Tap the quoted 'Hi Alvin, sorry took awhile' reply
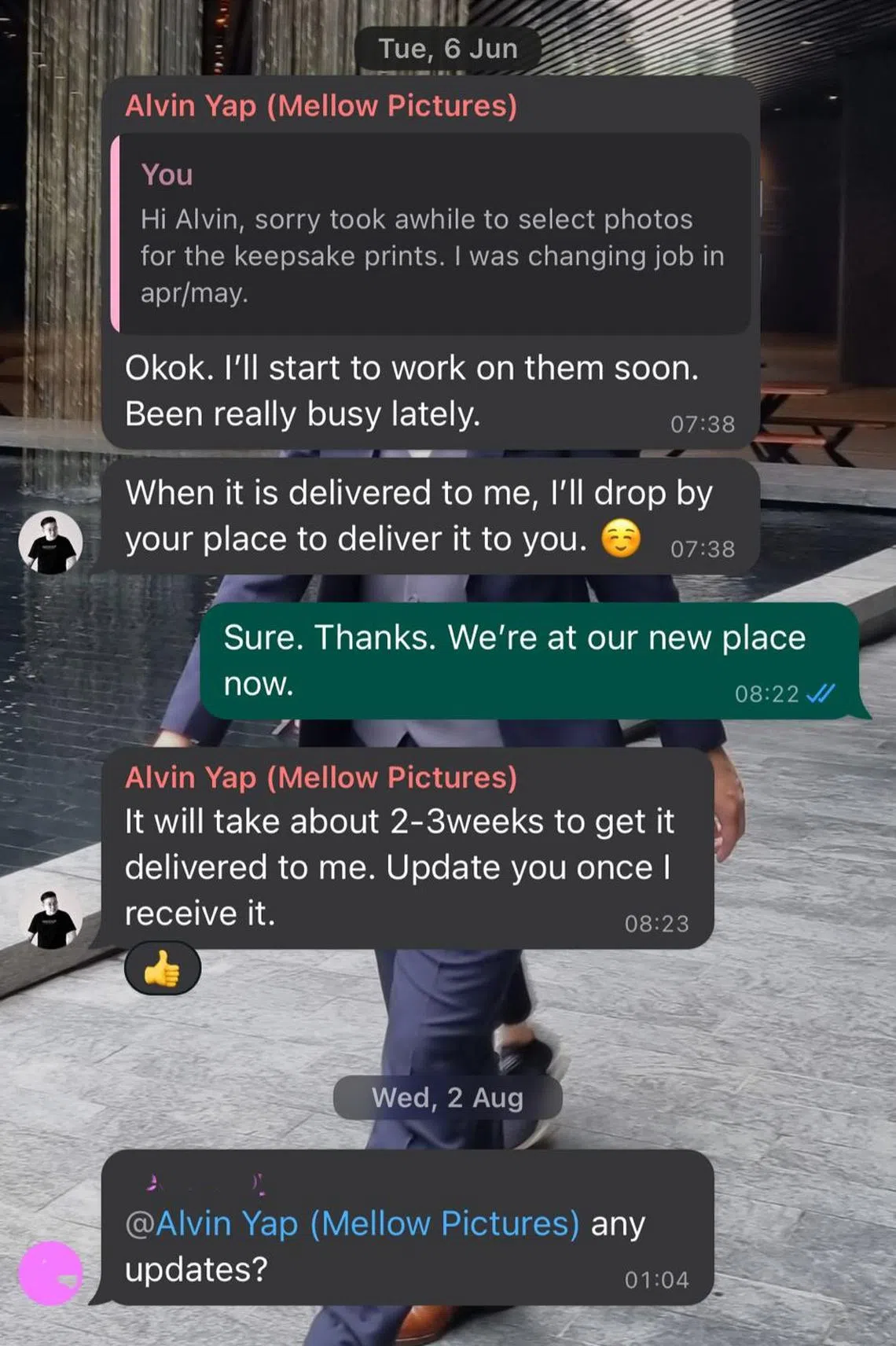 coord(431,234)
